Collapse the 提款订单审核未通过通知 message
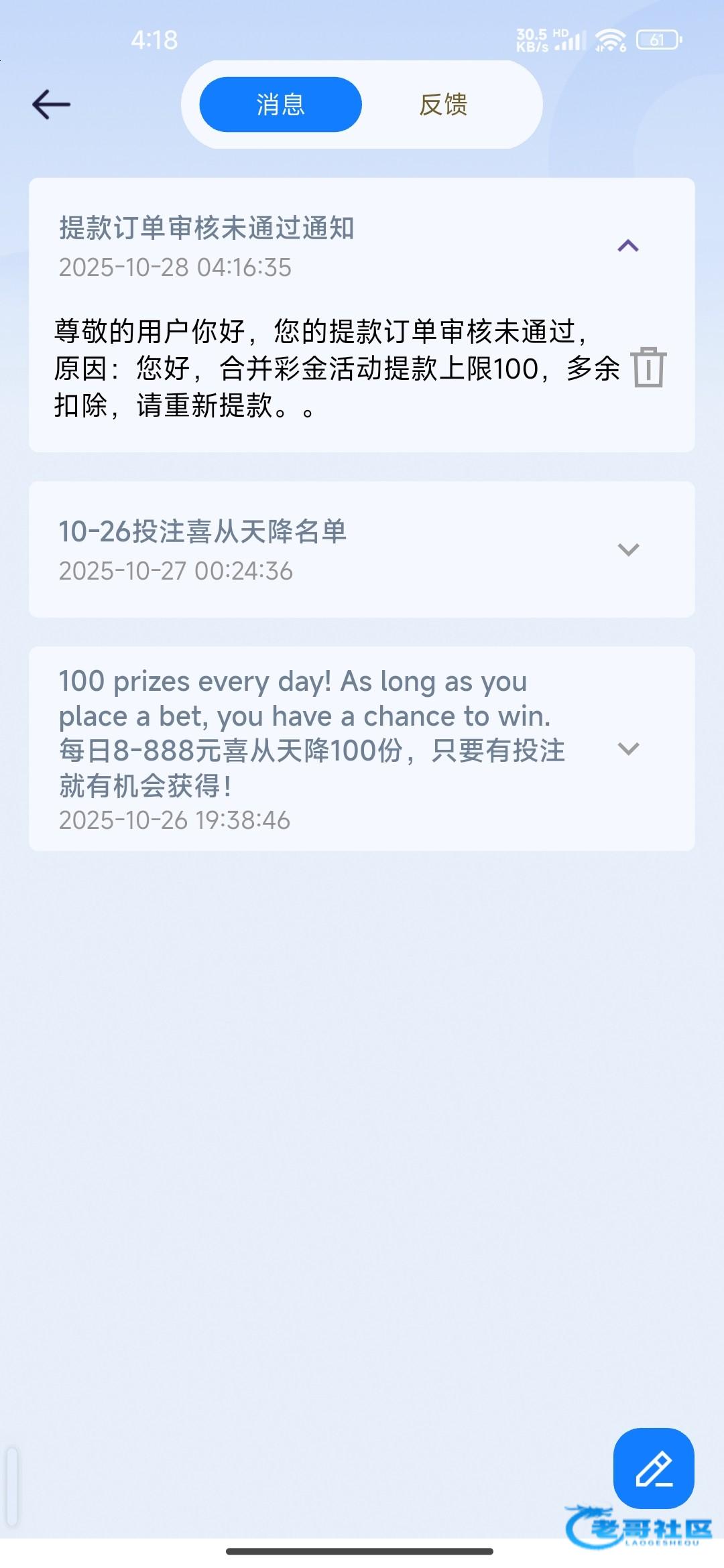724x1568 pixels. pos(628,246)
